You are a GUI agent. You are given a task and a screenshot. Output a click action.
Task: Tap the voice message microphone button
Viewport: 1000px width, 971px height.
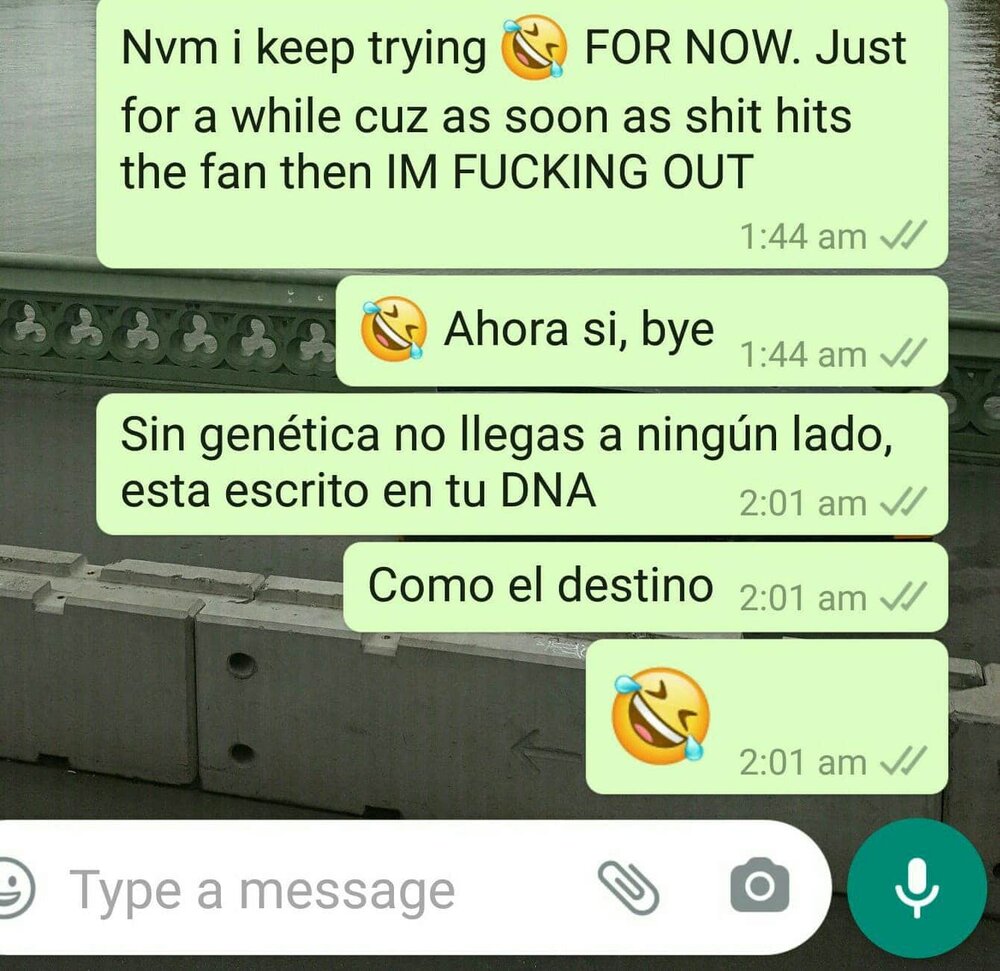click(915, 888)
